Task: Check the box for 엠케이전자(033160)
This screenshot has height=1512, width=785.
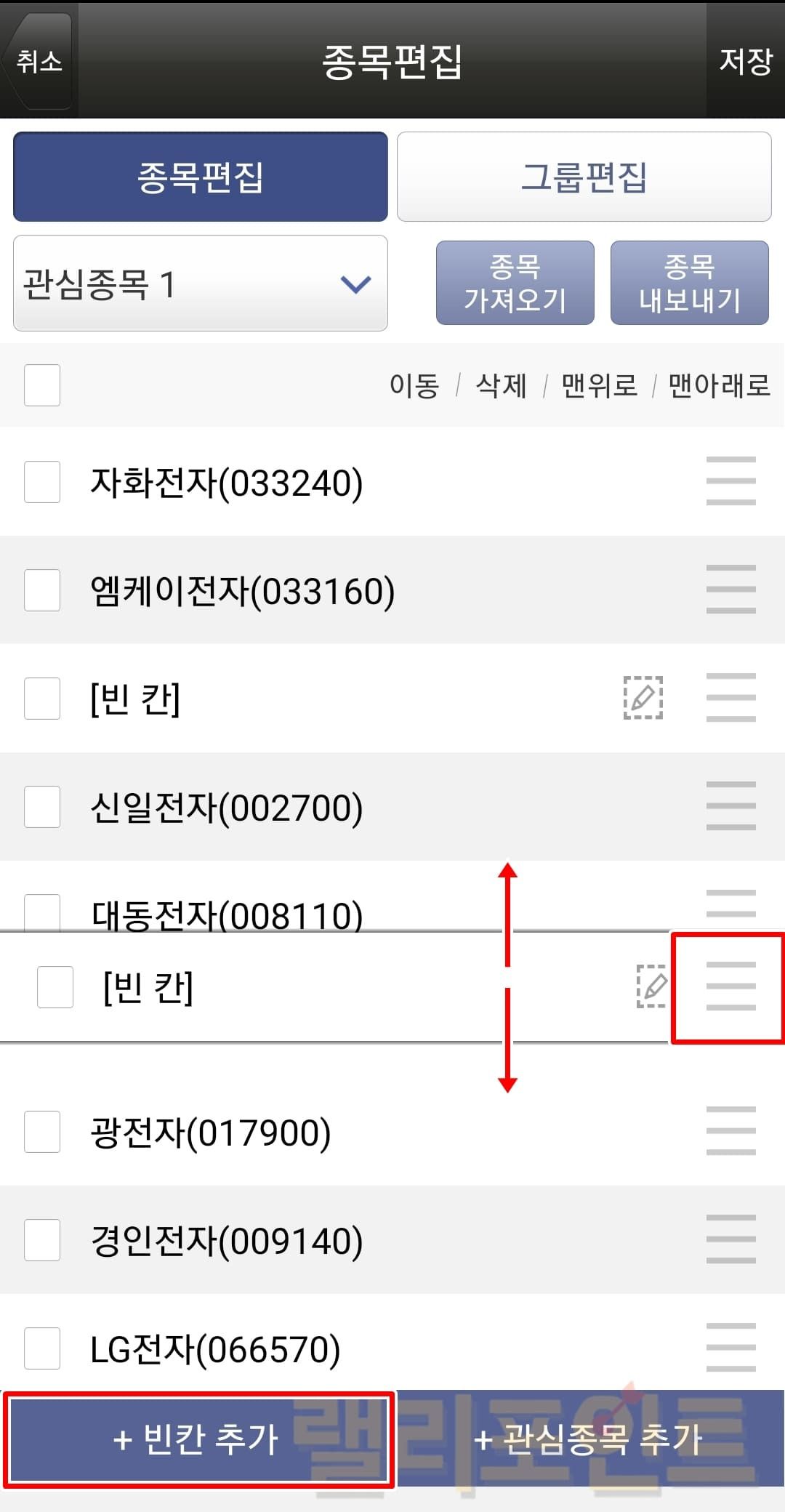Action: tap(42, 590)
